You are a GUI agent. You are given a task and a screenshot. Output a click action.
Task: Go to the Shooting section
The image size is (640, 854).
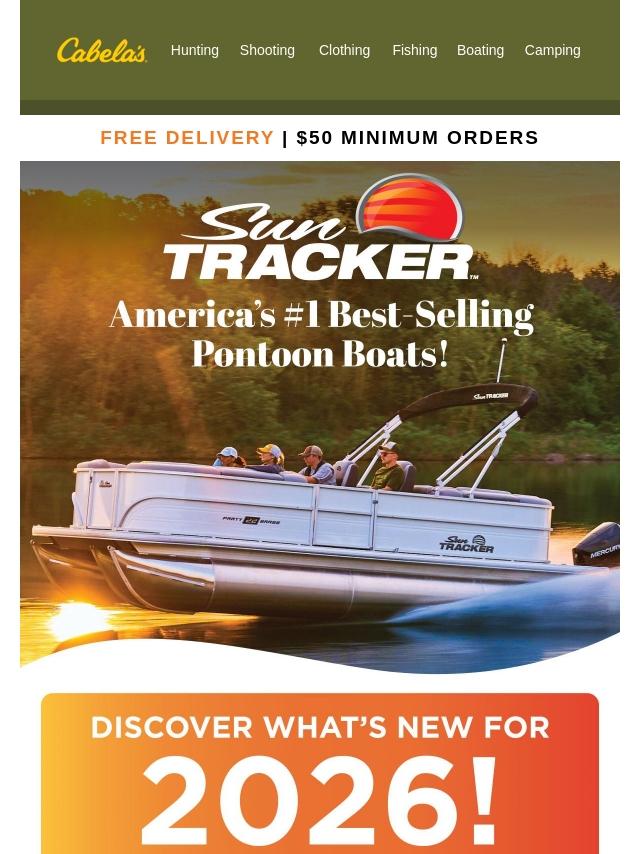coord(267,50)
